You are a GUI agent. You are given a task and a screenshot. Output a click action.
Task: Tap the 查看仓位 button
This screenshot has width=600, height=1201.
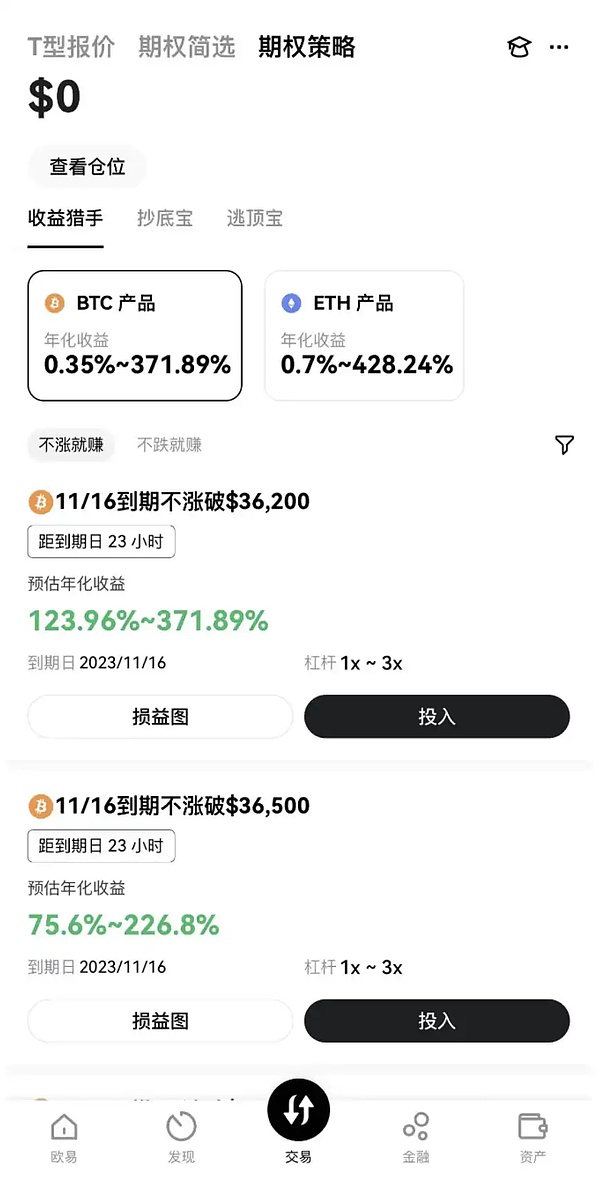(87, 167)
